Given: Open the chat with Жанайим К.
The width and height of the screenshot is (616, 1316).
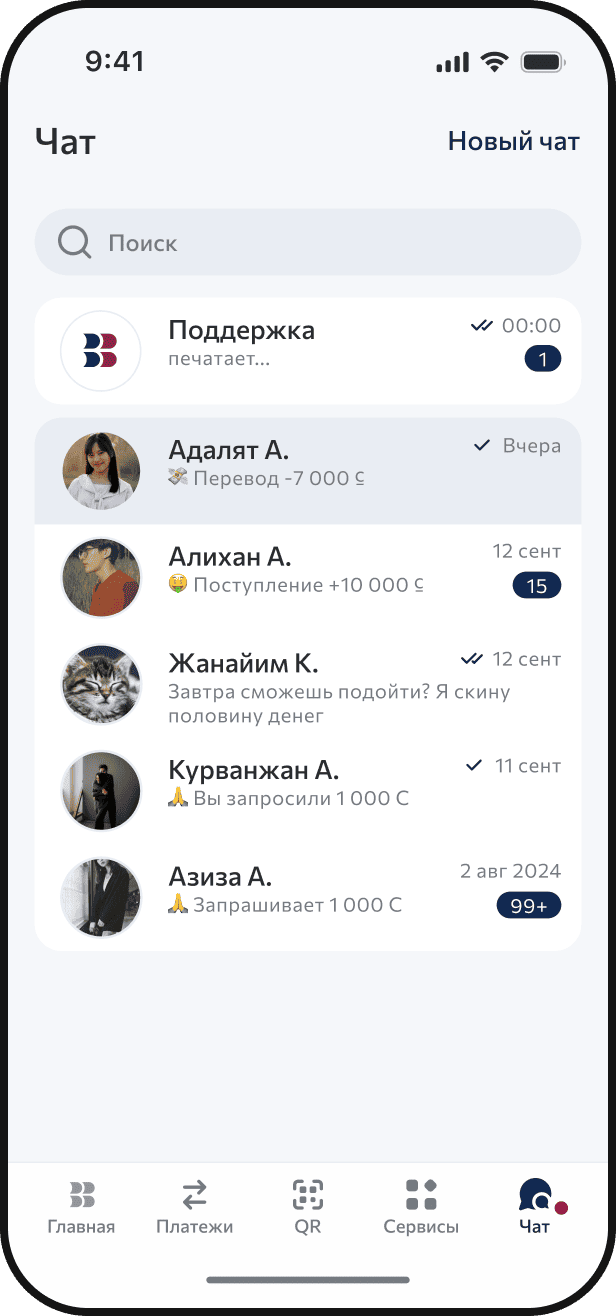Looking at the screenshot, I should coord(308,685).
